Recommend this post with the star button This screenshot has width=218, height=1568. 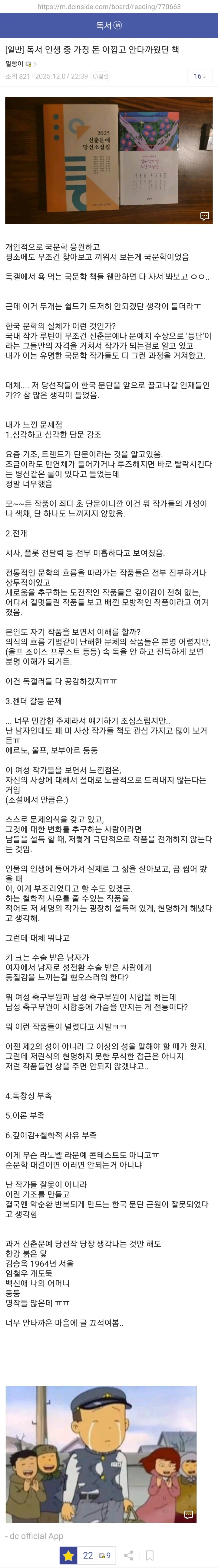tap(68, 1550)
